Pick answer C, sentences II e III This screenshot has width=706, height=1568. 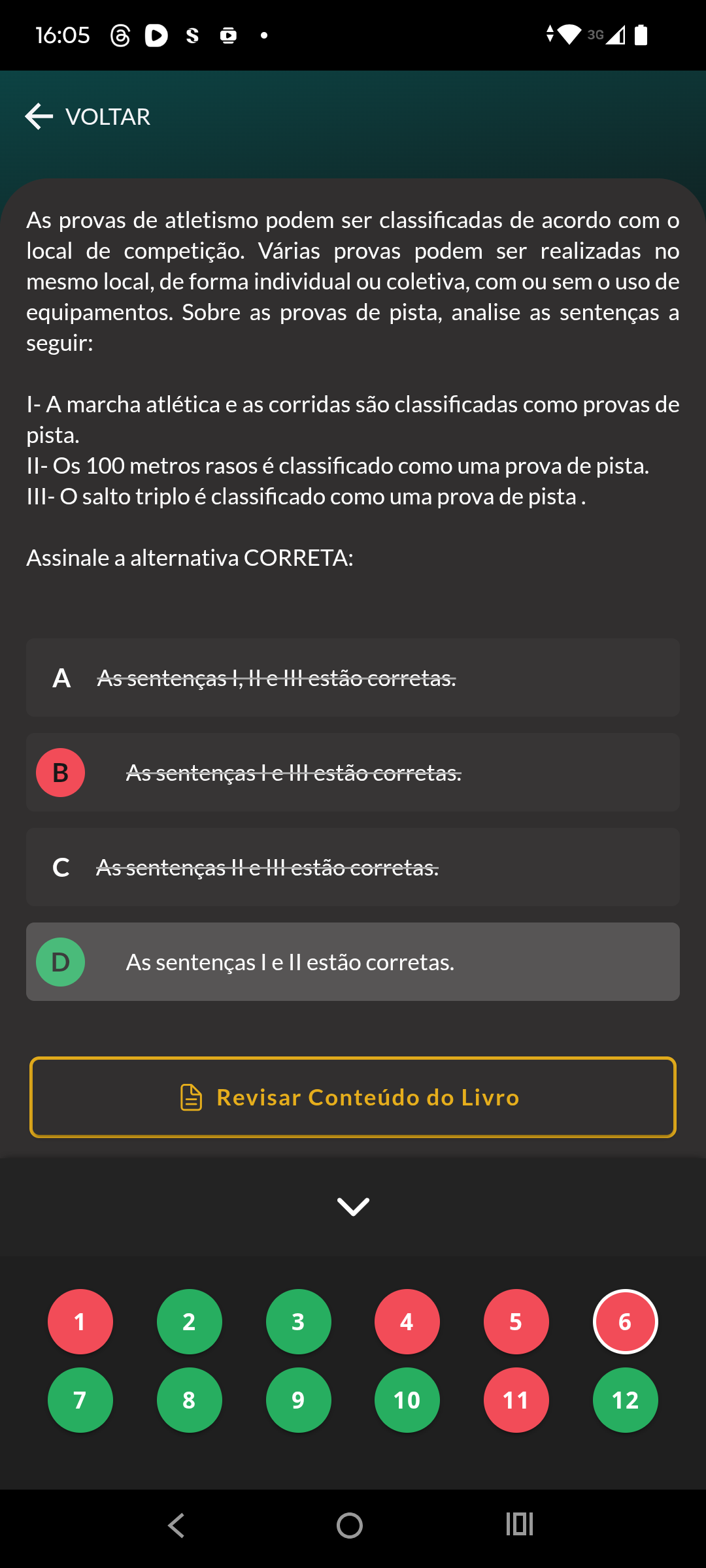(353, 867)
